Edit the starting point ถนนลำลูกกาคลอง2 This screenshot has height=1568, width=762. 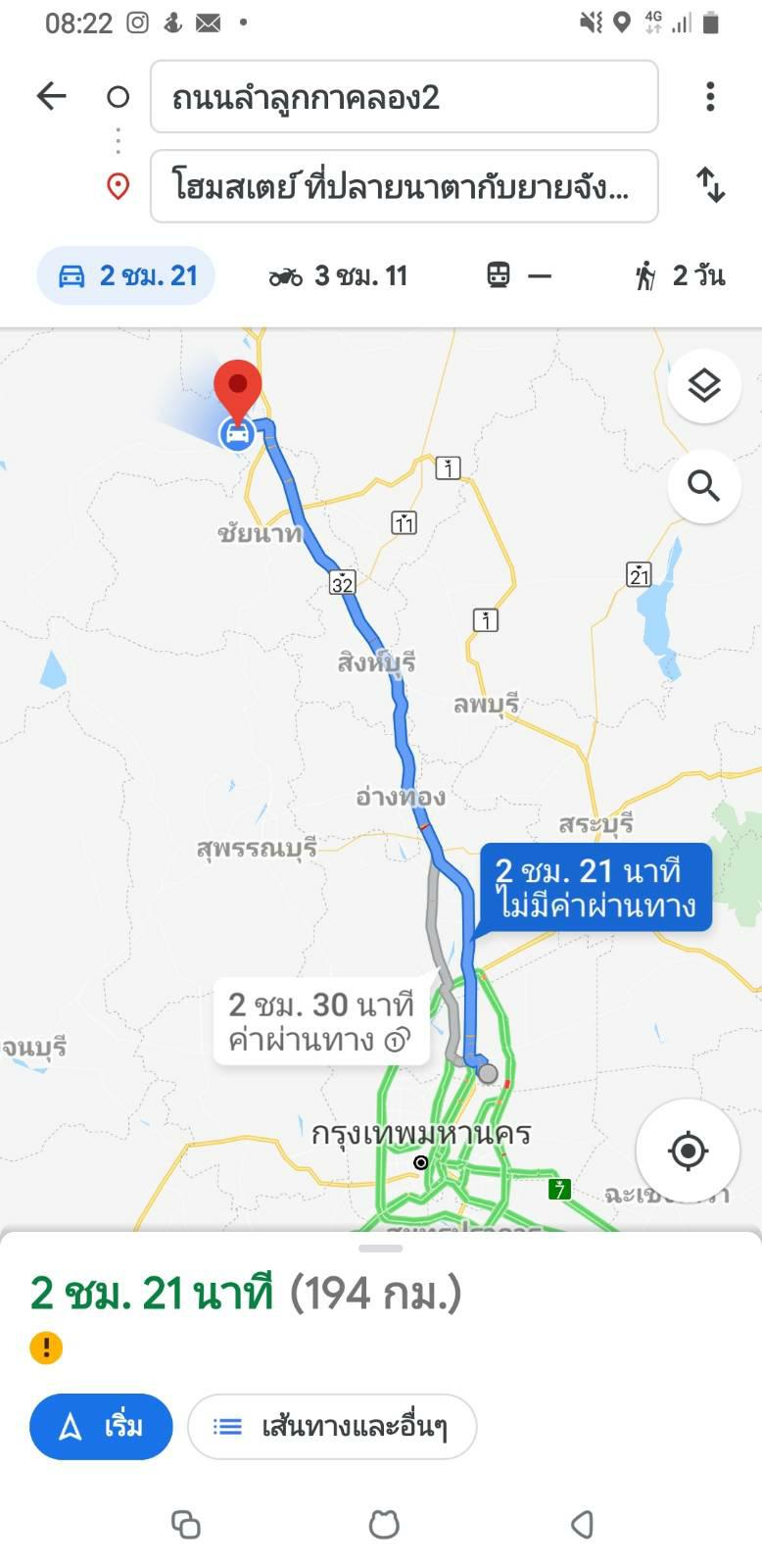[404, 97]
